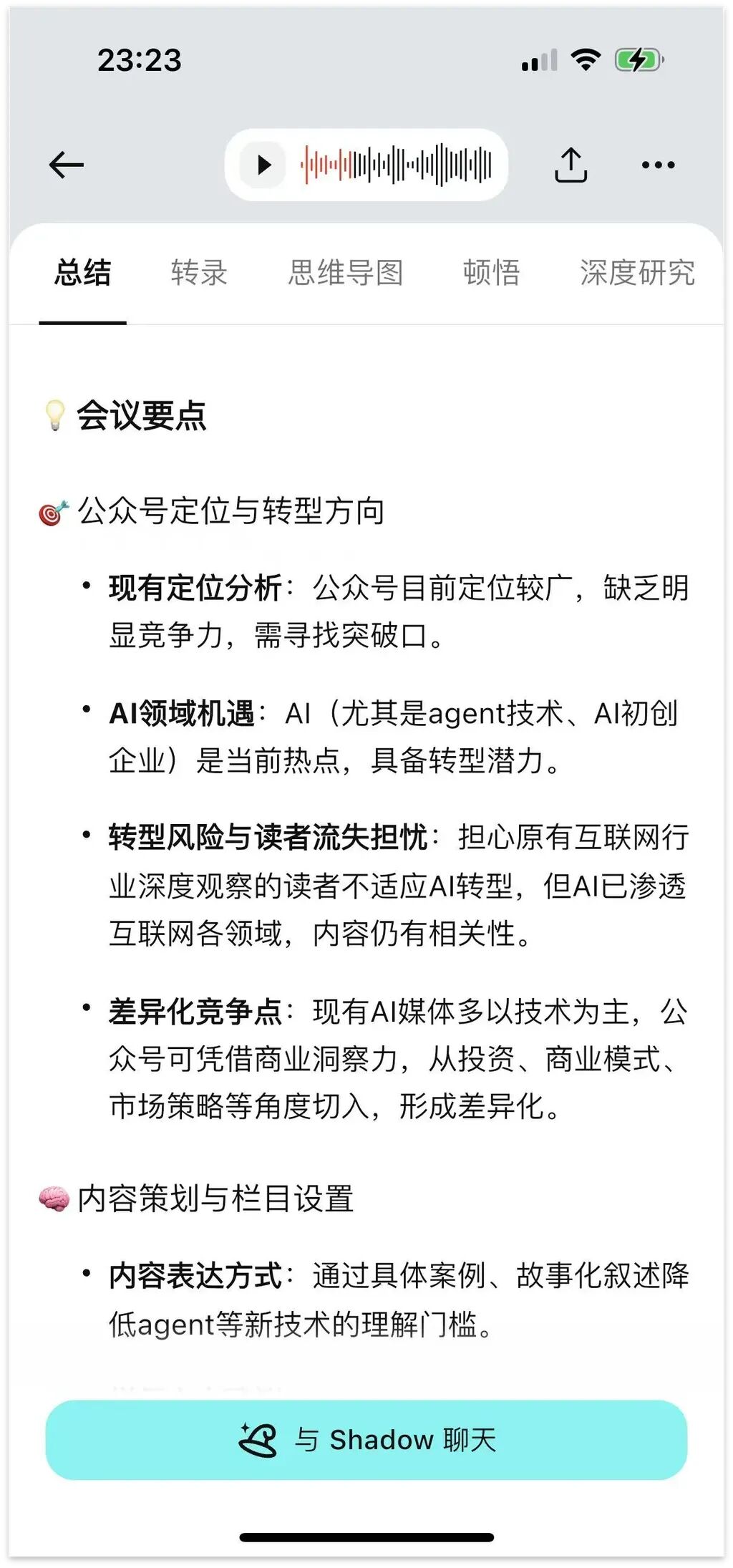The width and height of the screenshot is (733, 1568).
Task: Tap the audio waveform to seek
Action: [x=396, y=165]
